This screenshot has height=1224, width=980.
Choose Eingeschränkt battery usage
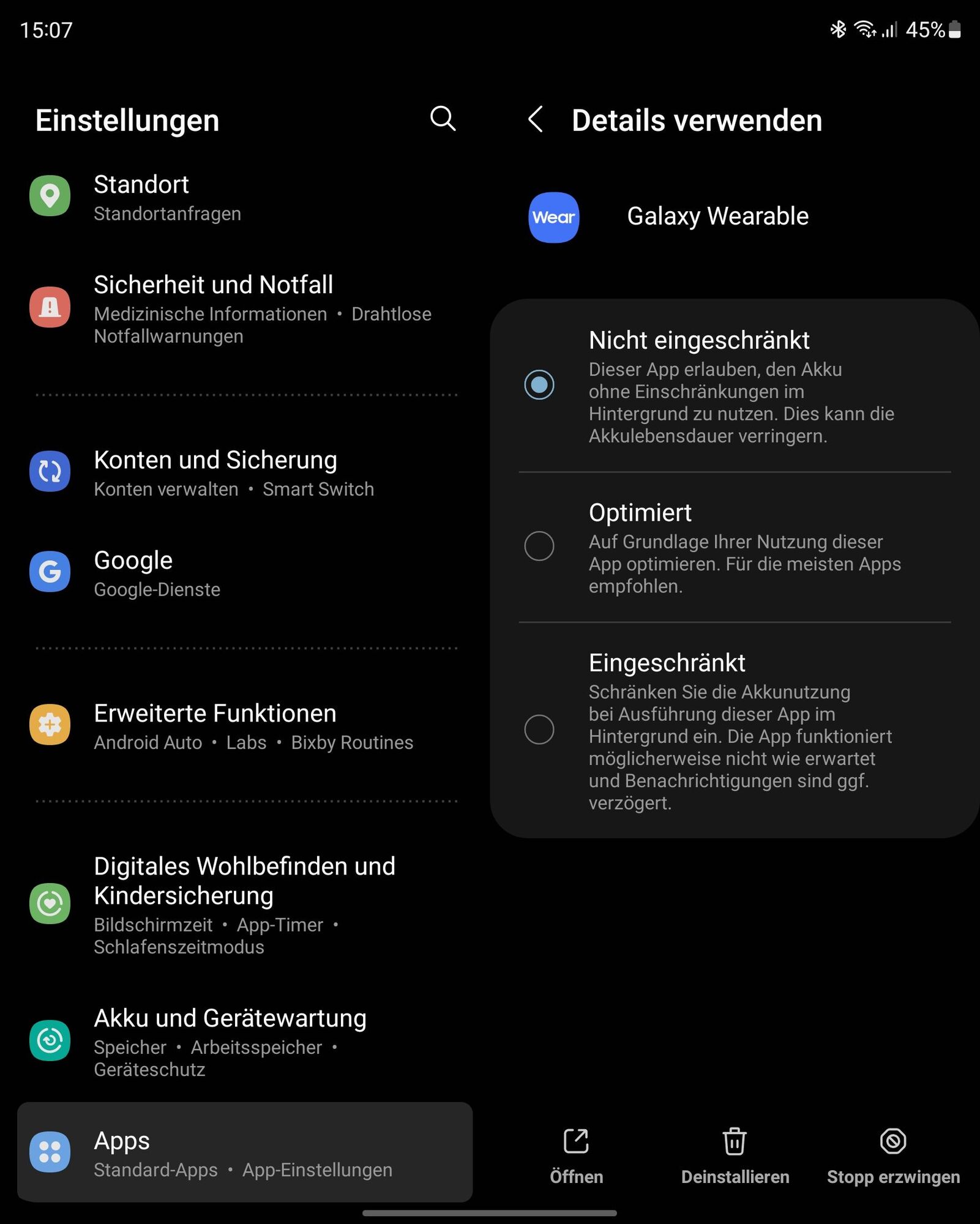[x=539, y=730]
